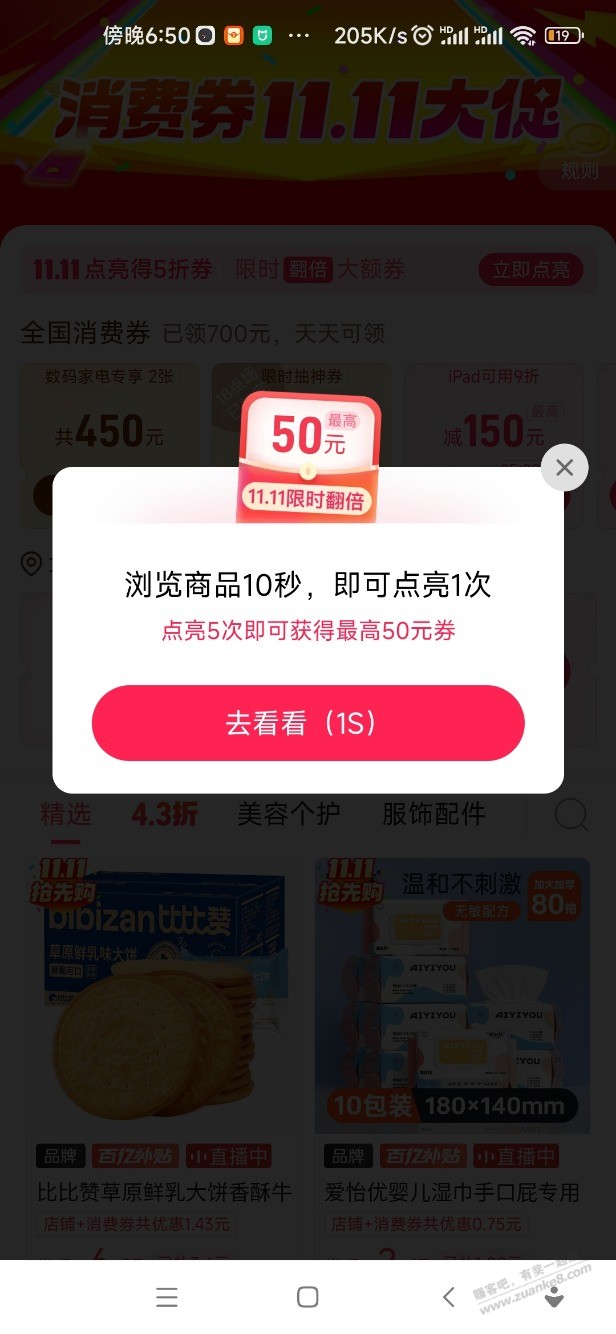Tap the 去看看 button

tap(308, 723)
